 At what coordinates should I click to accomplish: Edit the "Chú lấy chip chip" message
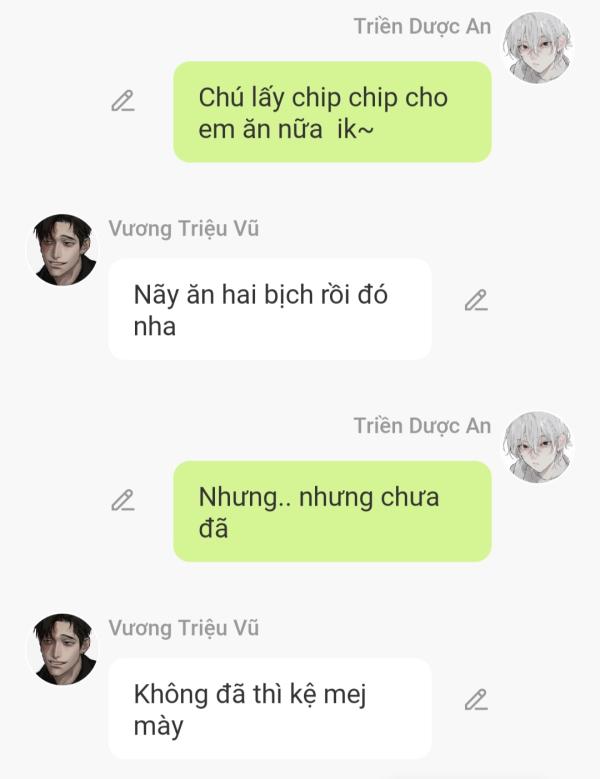pyautogui.click(x=123, y=101)
